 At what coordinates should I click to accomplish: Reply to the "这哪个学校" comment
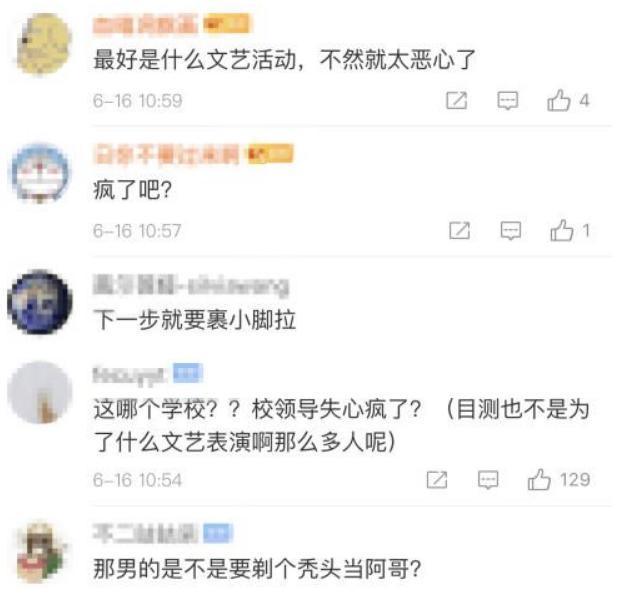click(x=487, y=480)
